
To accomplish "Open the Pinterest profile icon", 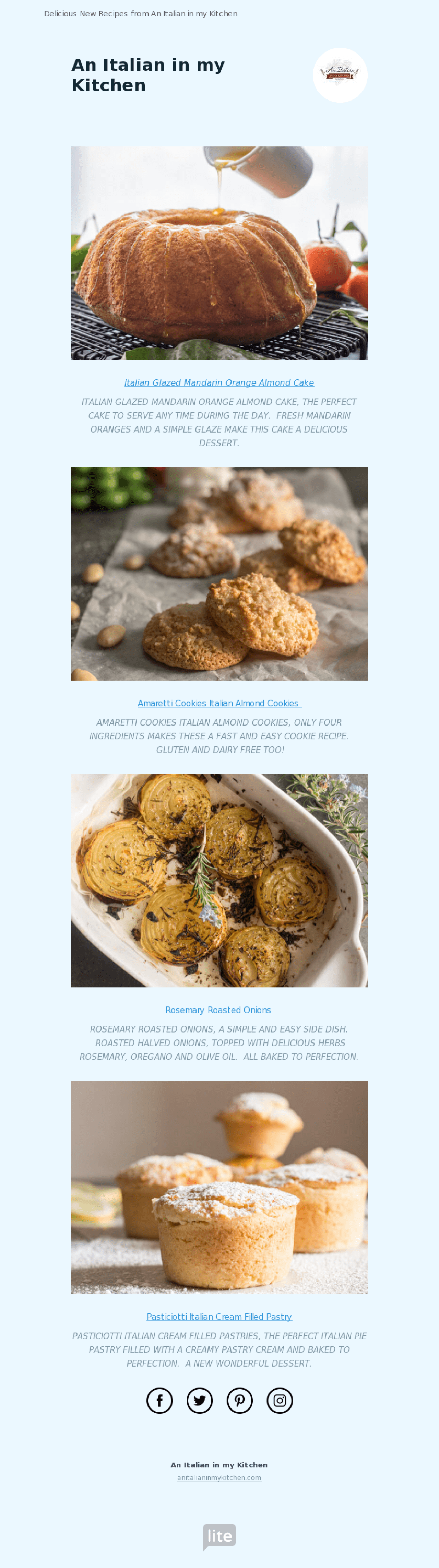I will tap(240, 1401).
